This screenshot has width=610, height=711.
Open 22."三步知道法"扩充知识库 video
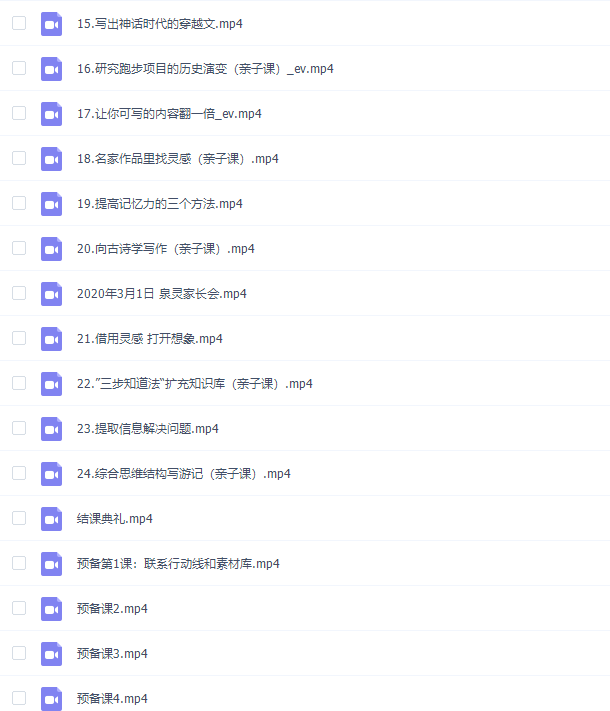pos(194,384)
